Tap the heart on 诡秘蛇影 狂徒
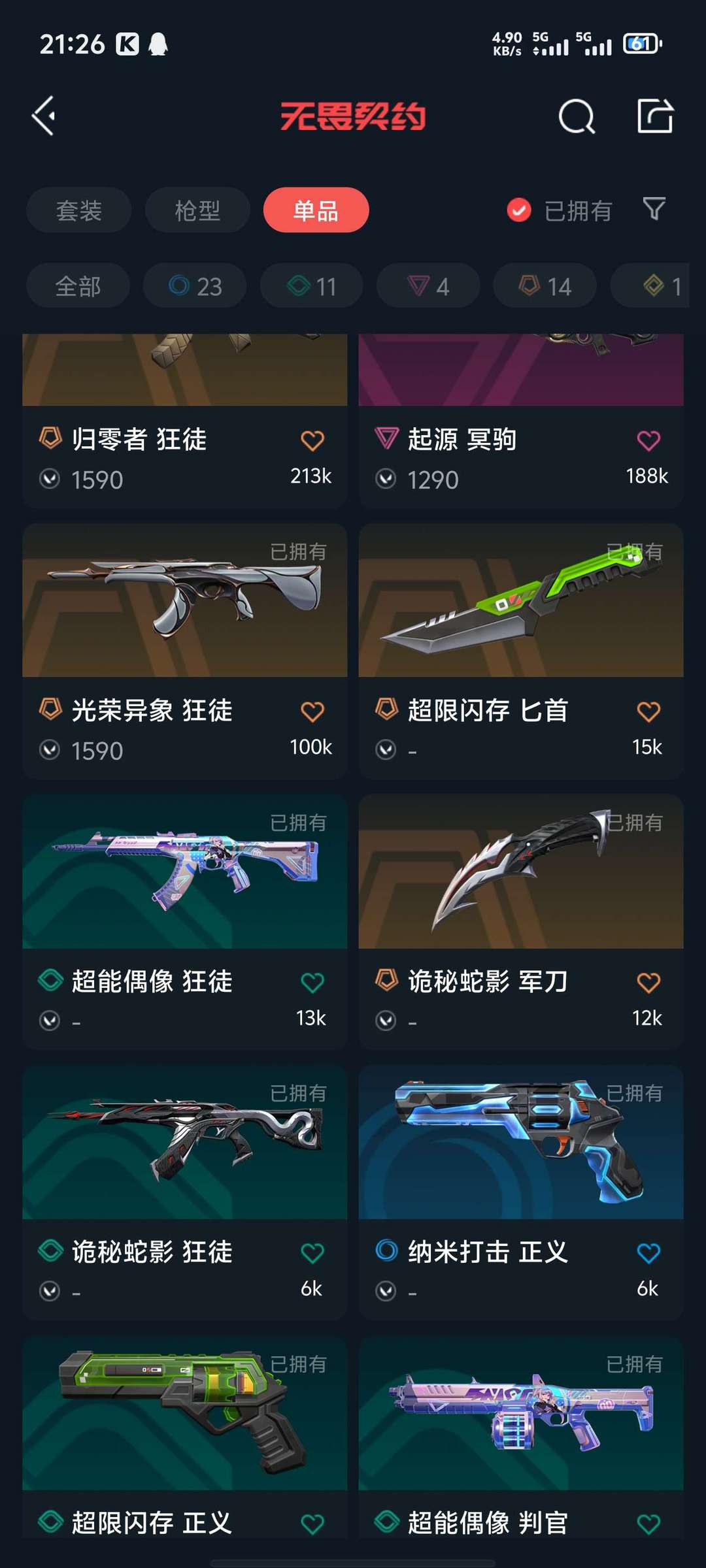 tap(312, 1252)
